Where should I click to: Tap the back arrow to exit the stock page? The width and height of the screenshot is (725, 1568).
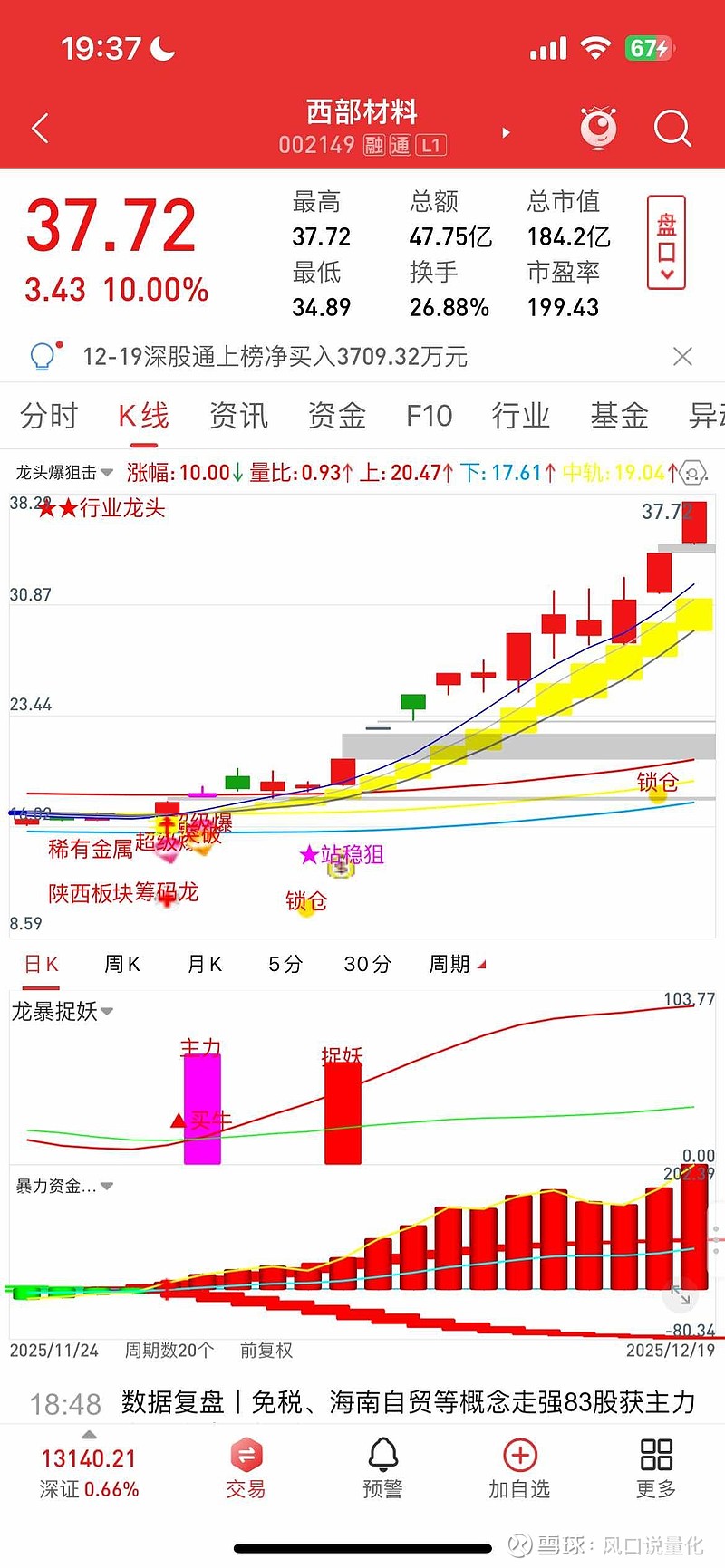coord(40,129)
